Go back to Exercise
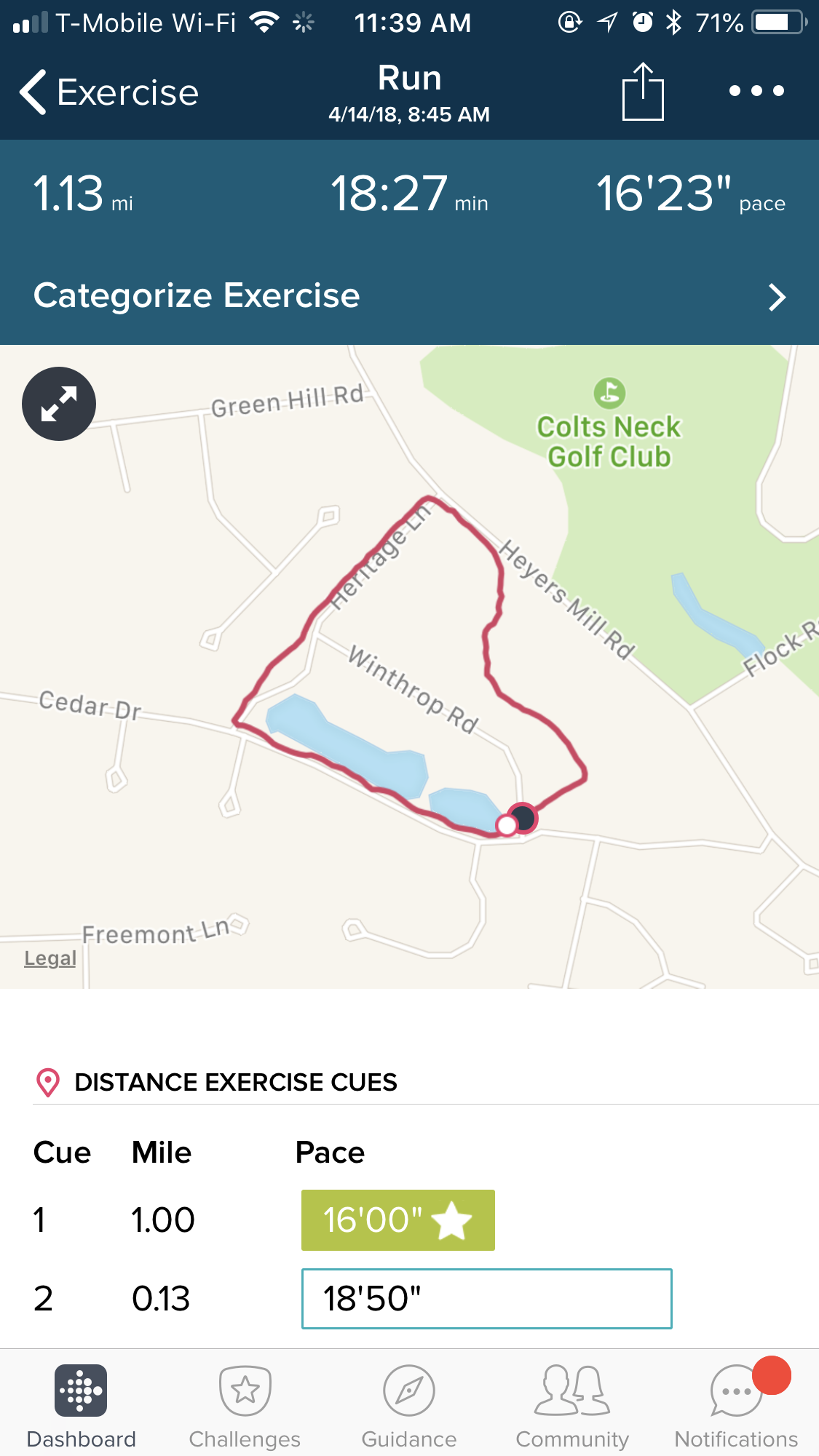819x1456 pixels. click(x=109, y=92)
